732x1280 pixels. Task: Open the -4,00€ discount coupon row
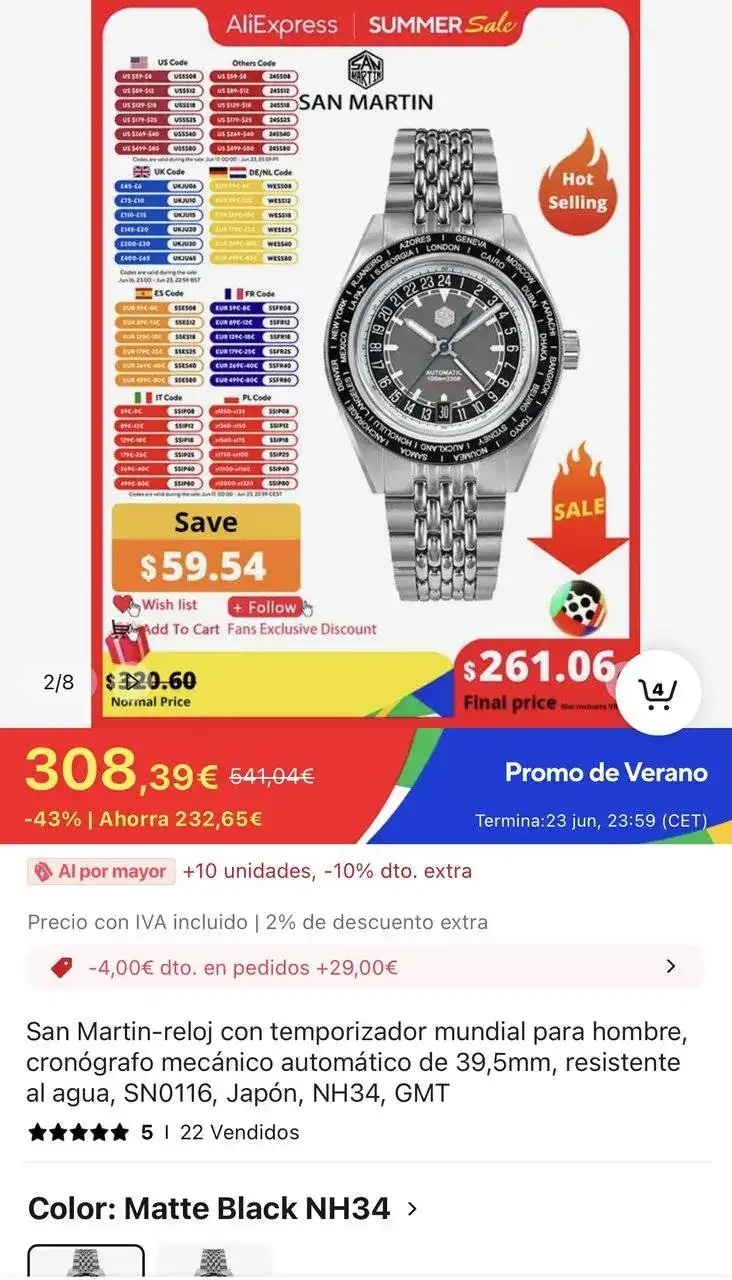point(366,967)
